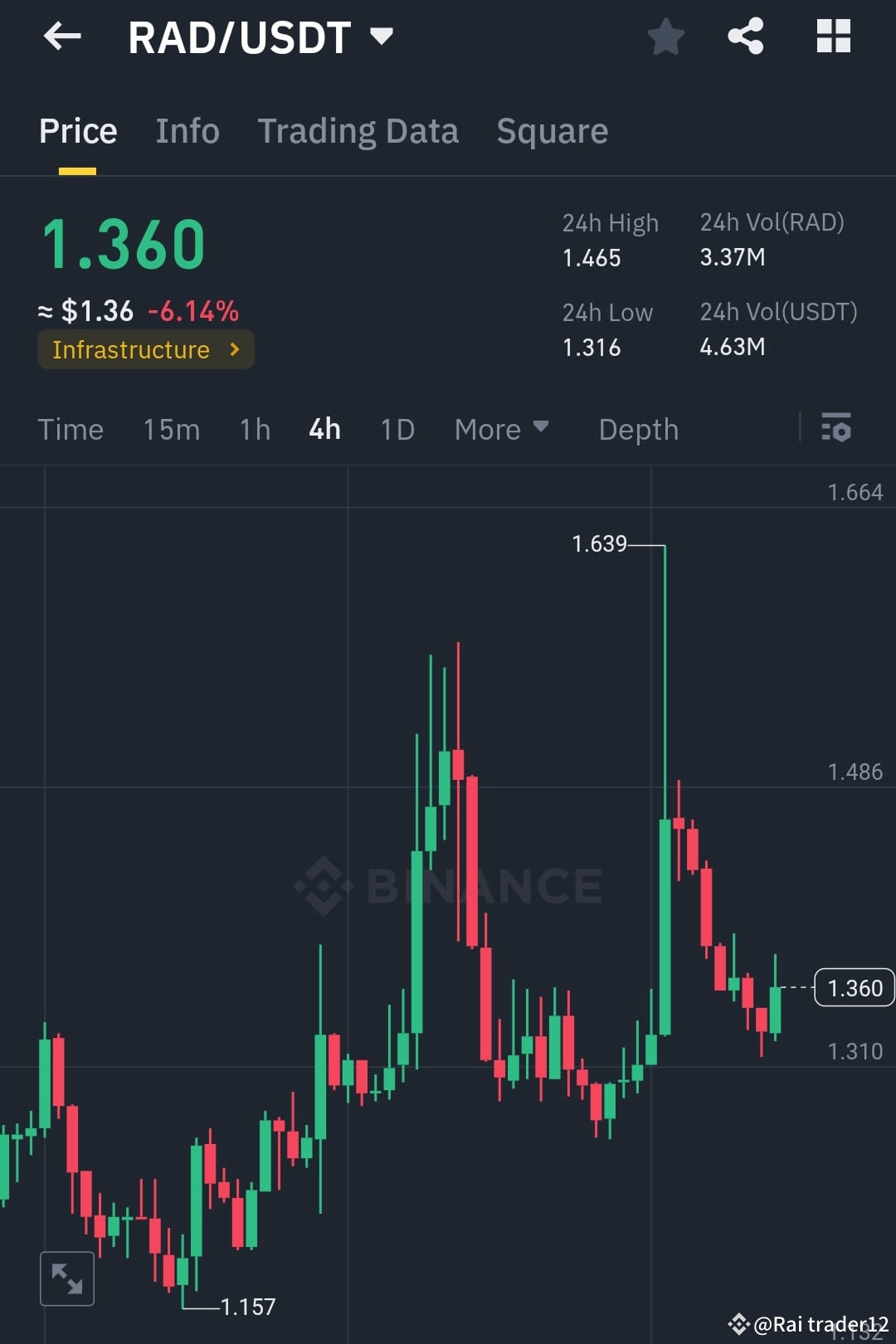Switch to the 1D interval

click(x=397, y=429)
